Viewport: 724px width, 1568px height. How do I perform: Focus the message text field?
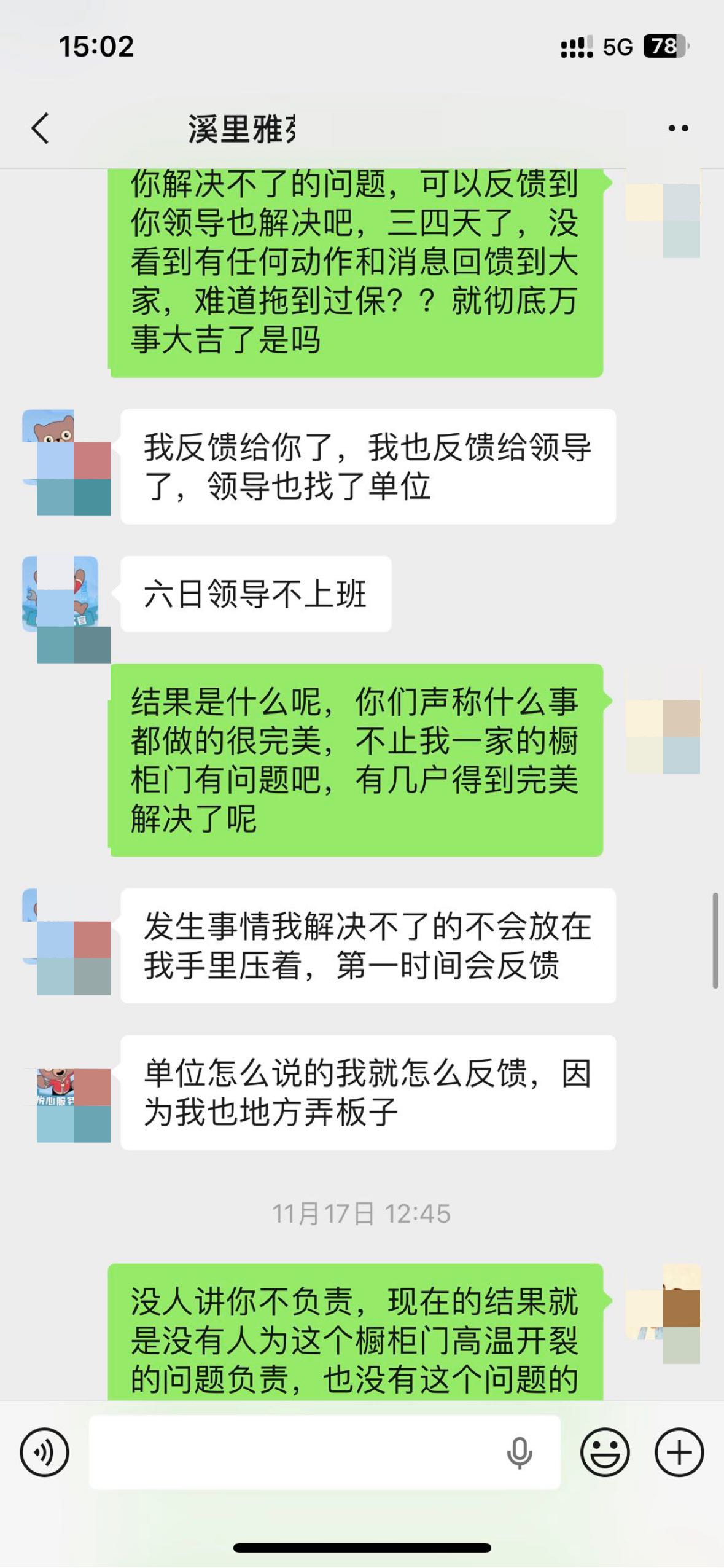pos(295,1452)
